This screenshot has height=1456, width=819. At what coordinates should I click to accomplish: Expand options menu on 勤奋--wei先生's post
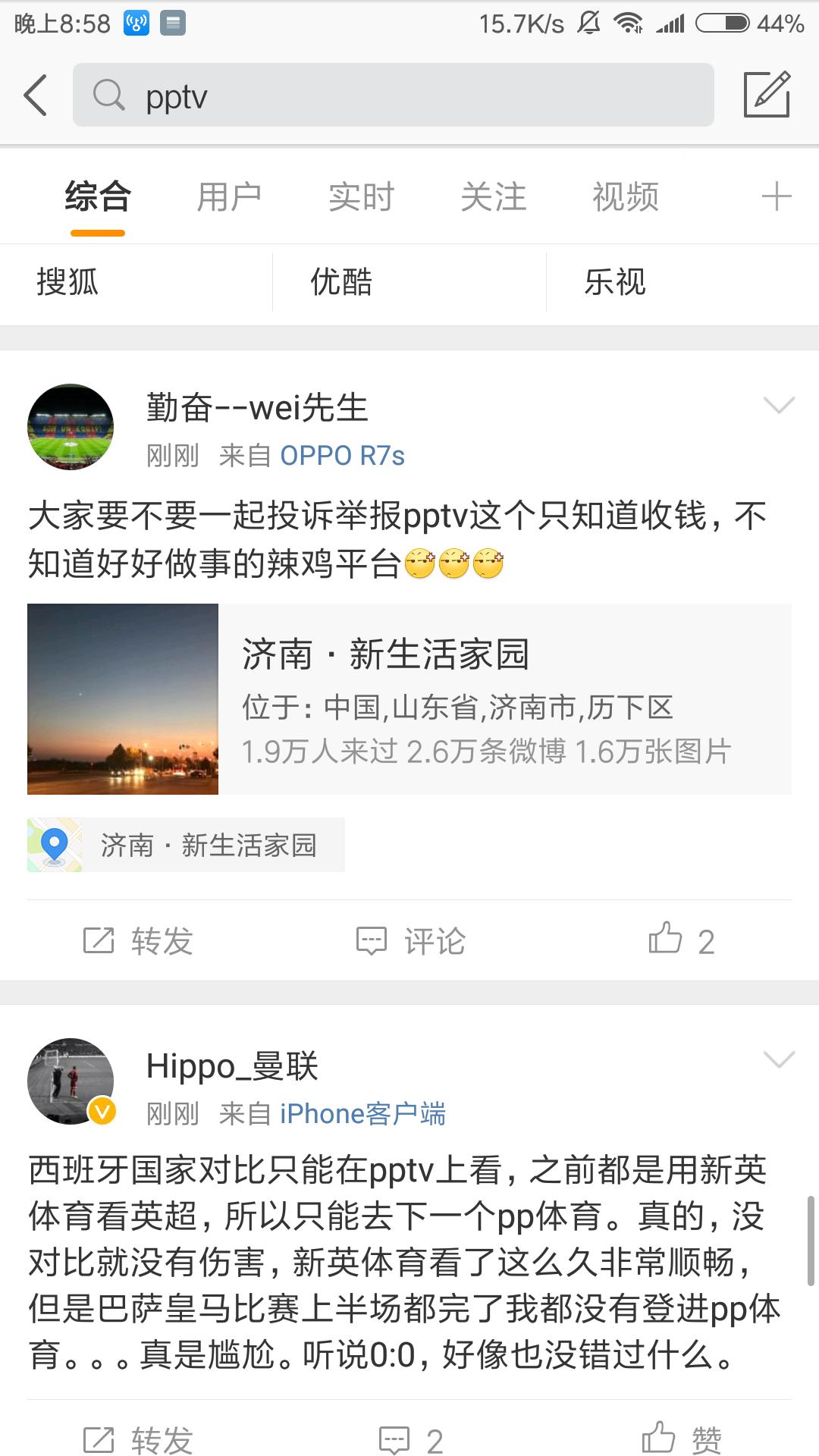pos(780,406)
